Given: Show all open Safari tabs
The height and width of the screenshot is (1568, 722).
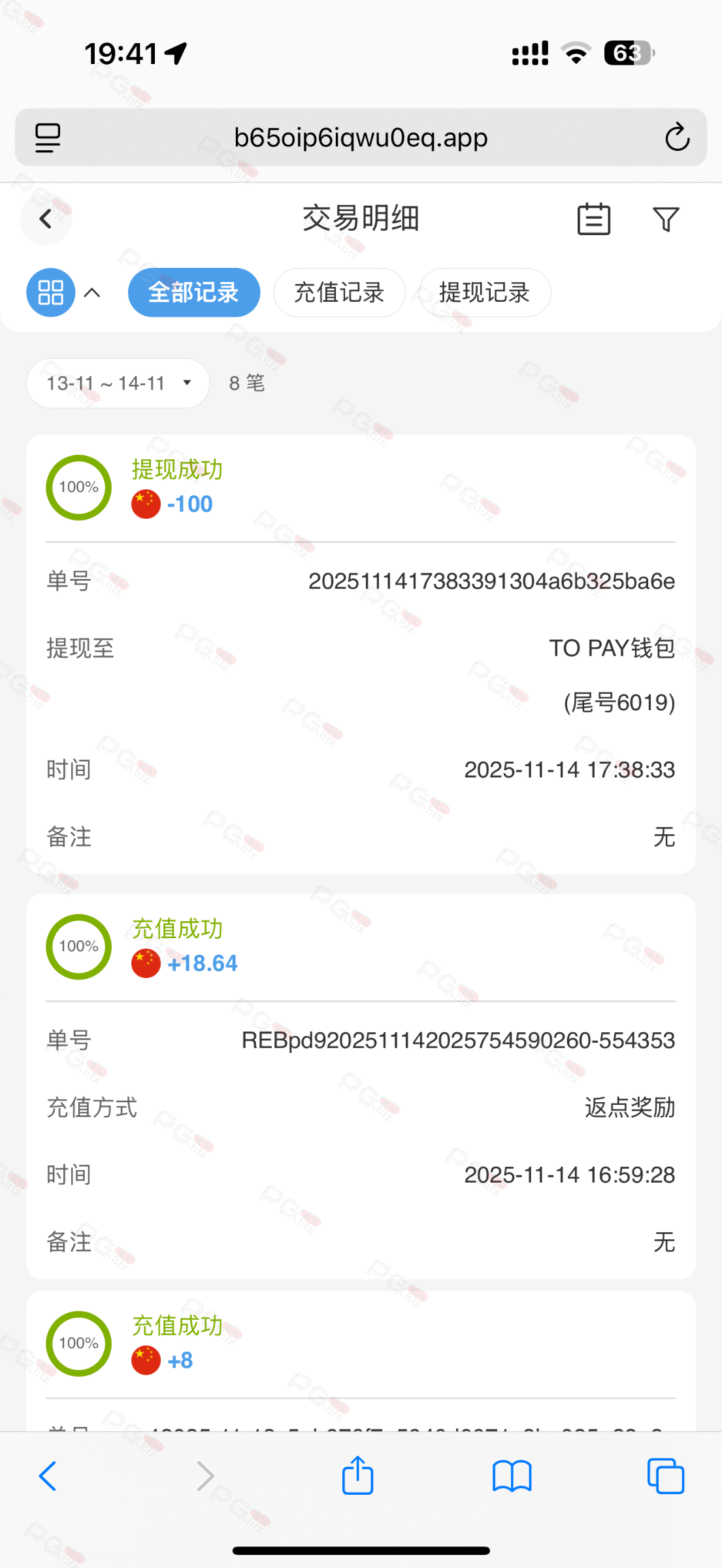Looking at the screenshot, I should click(665, 1476).
